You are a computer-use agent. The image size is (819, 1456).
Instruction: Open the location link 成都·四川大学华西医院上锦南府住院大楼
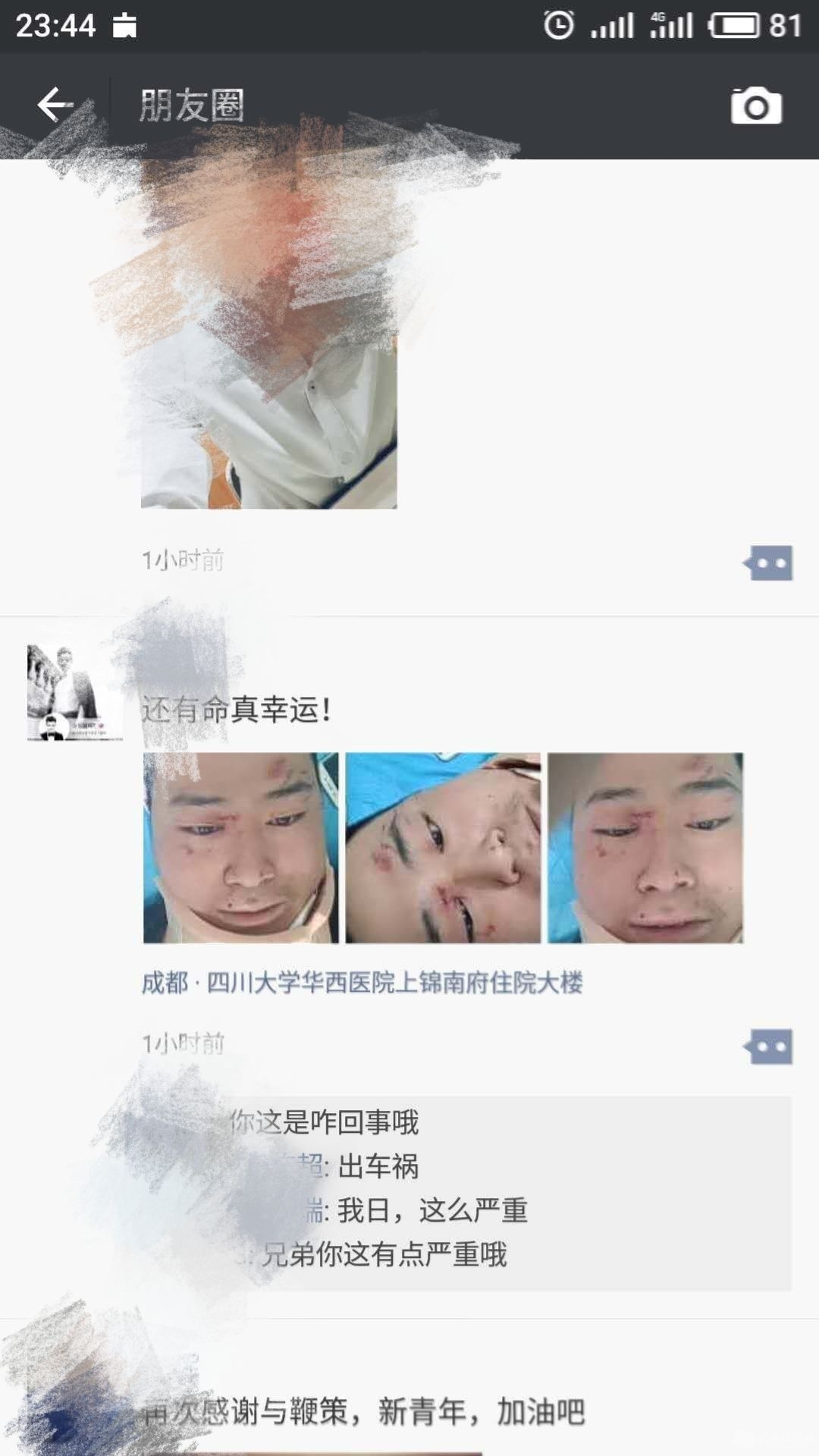pos(362,984)
